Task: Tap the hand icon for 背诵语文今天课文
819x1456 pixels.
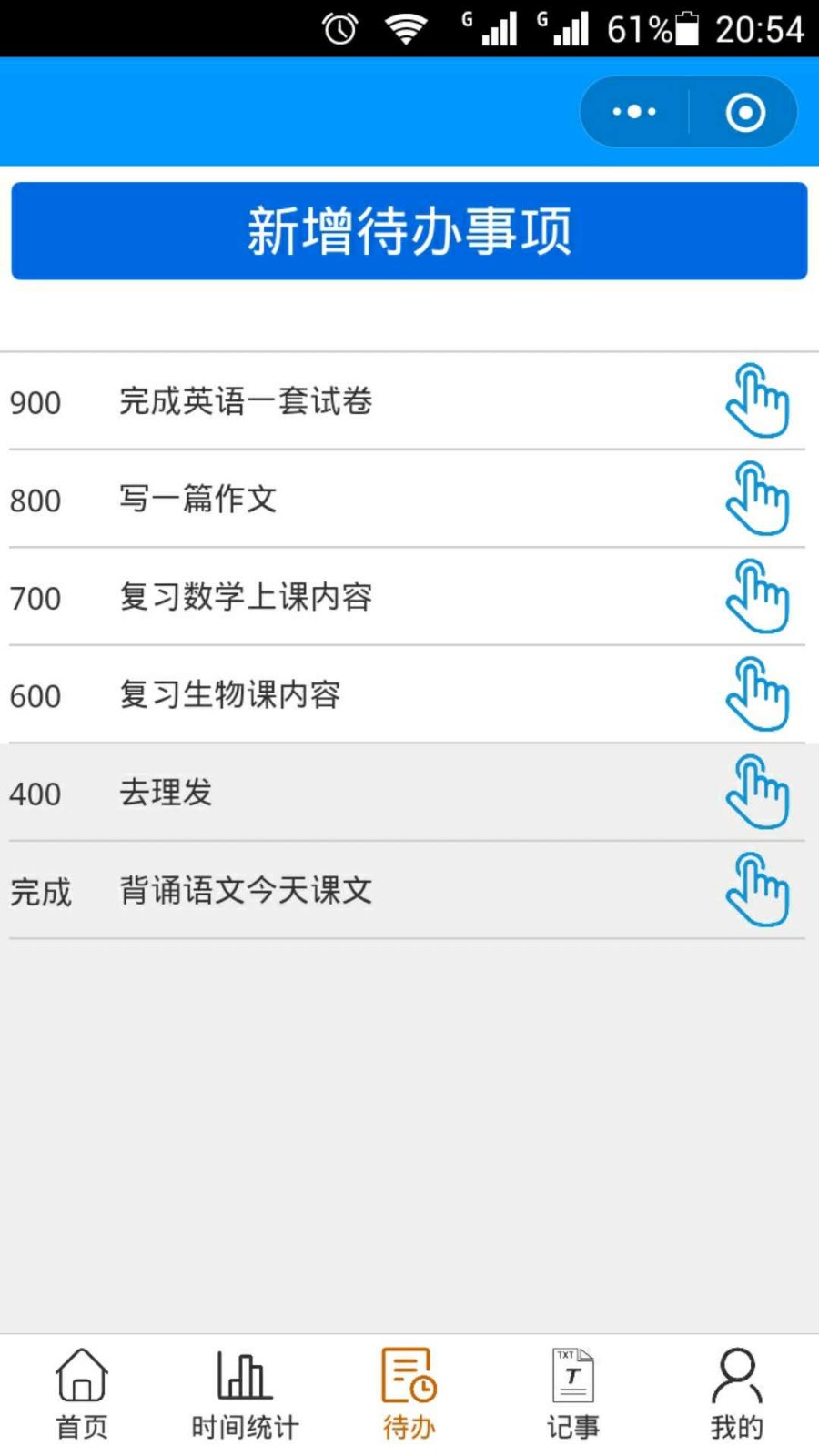Action: (x=757, y=890)
